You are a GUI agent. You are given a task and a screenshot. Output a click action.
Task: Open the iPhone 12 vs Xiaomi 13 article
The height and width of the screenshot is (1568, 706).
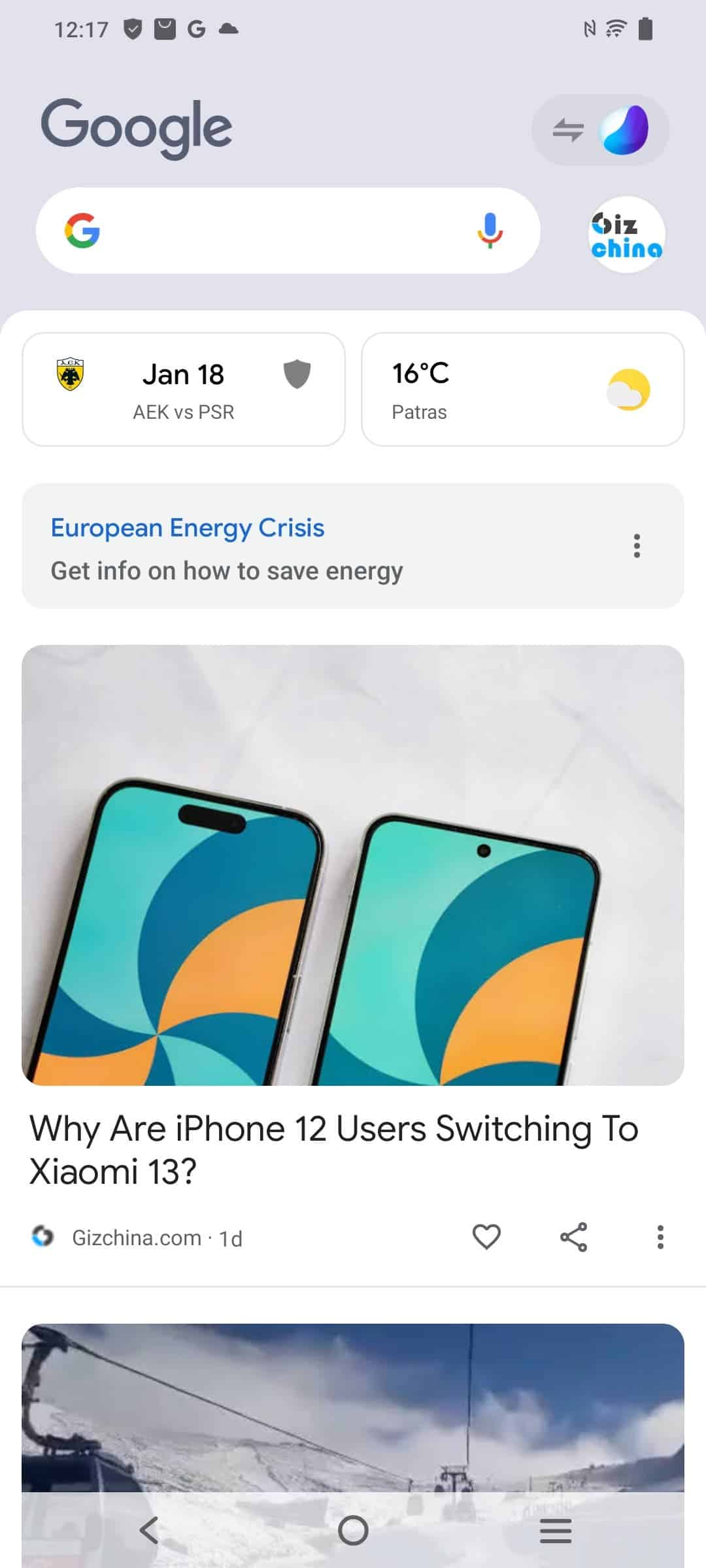[333, 1149]
